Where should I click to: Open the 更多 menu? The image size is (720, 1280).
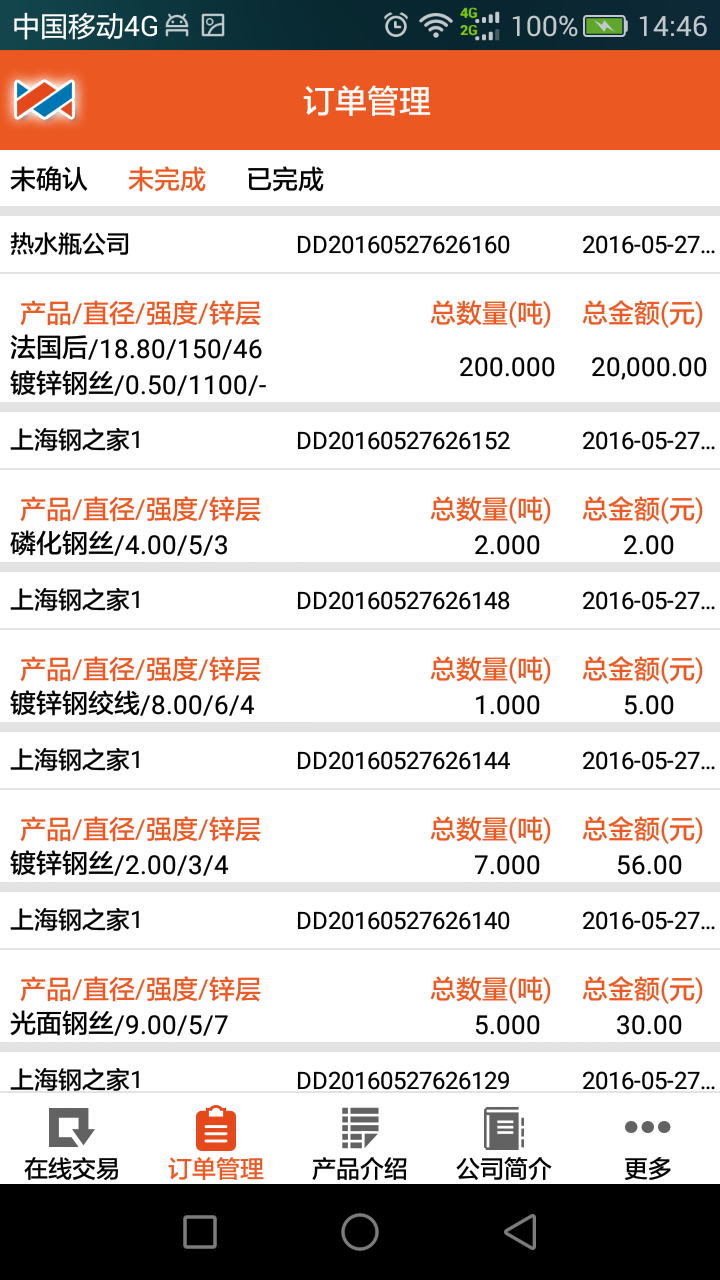(x=648, y=1142)
